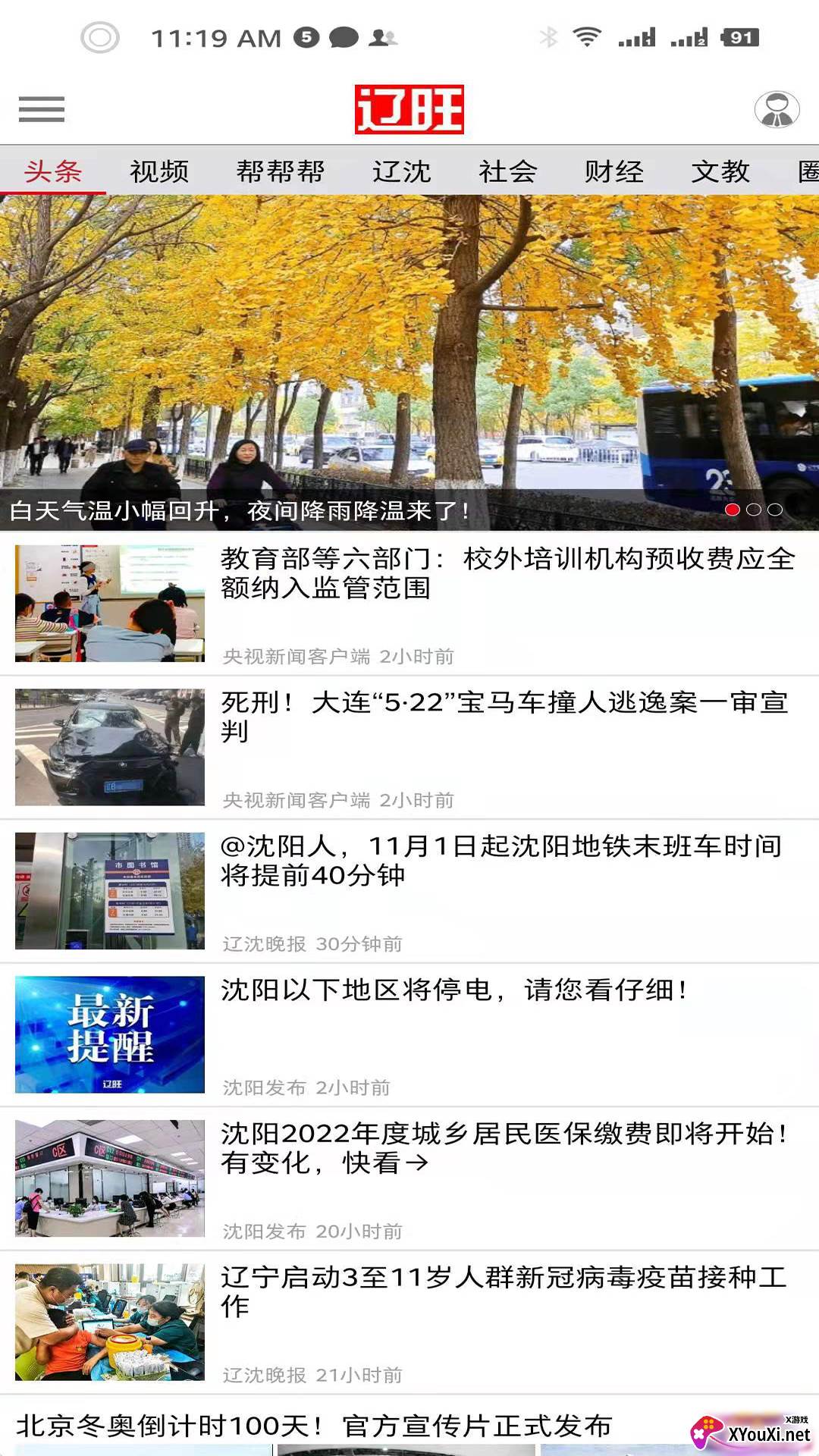Open the 财经 news tab
The height and width of the screenshot is (1456, 819).
pos(613,172)
